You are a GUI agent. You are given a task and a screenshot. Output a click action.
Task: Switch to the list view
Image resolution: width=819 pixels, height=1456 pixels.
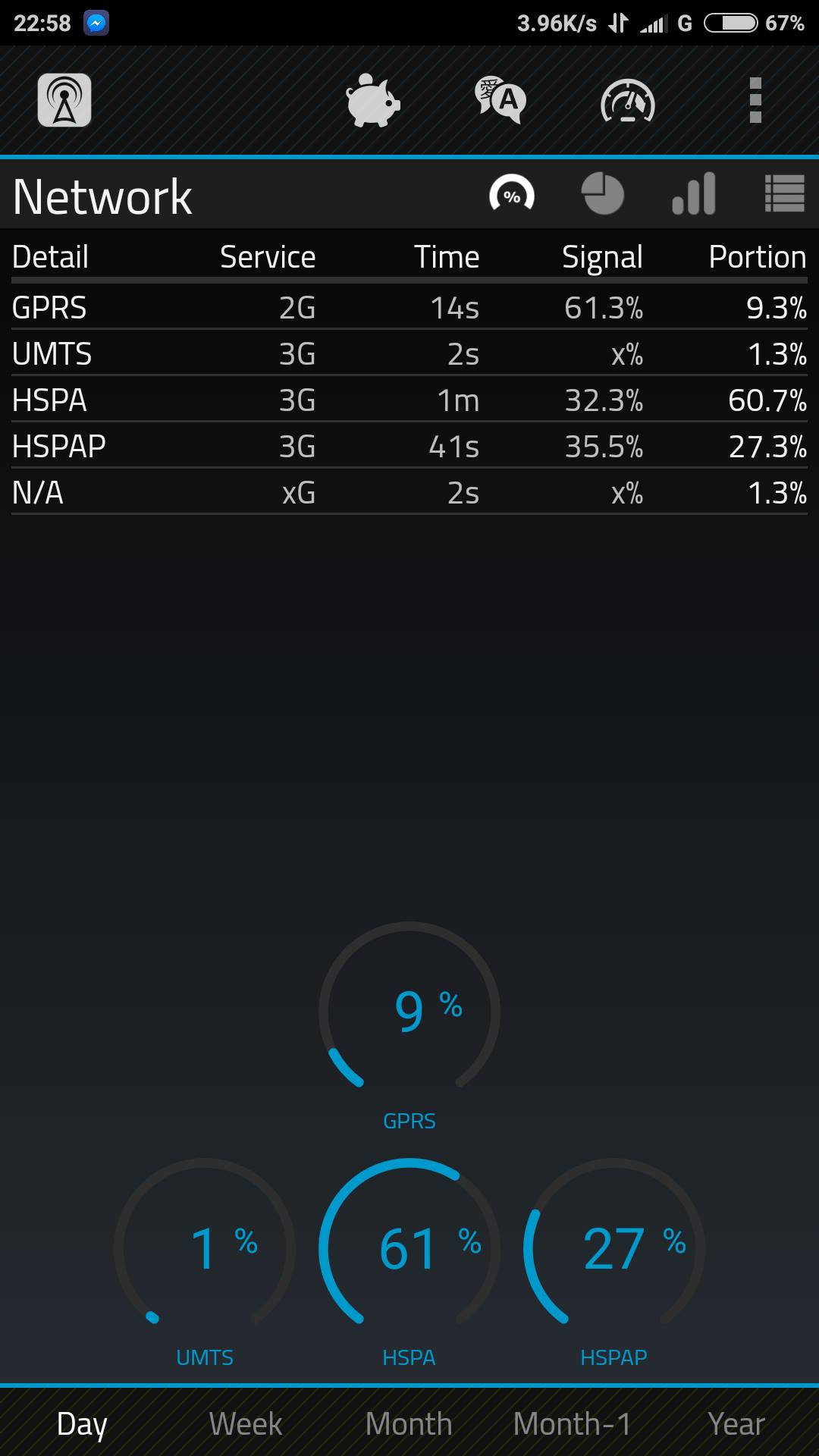784,194
